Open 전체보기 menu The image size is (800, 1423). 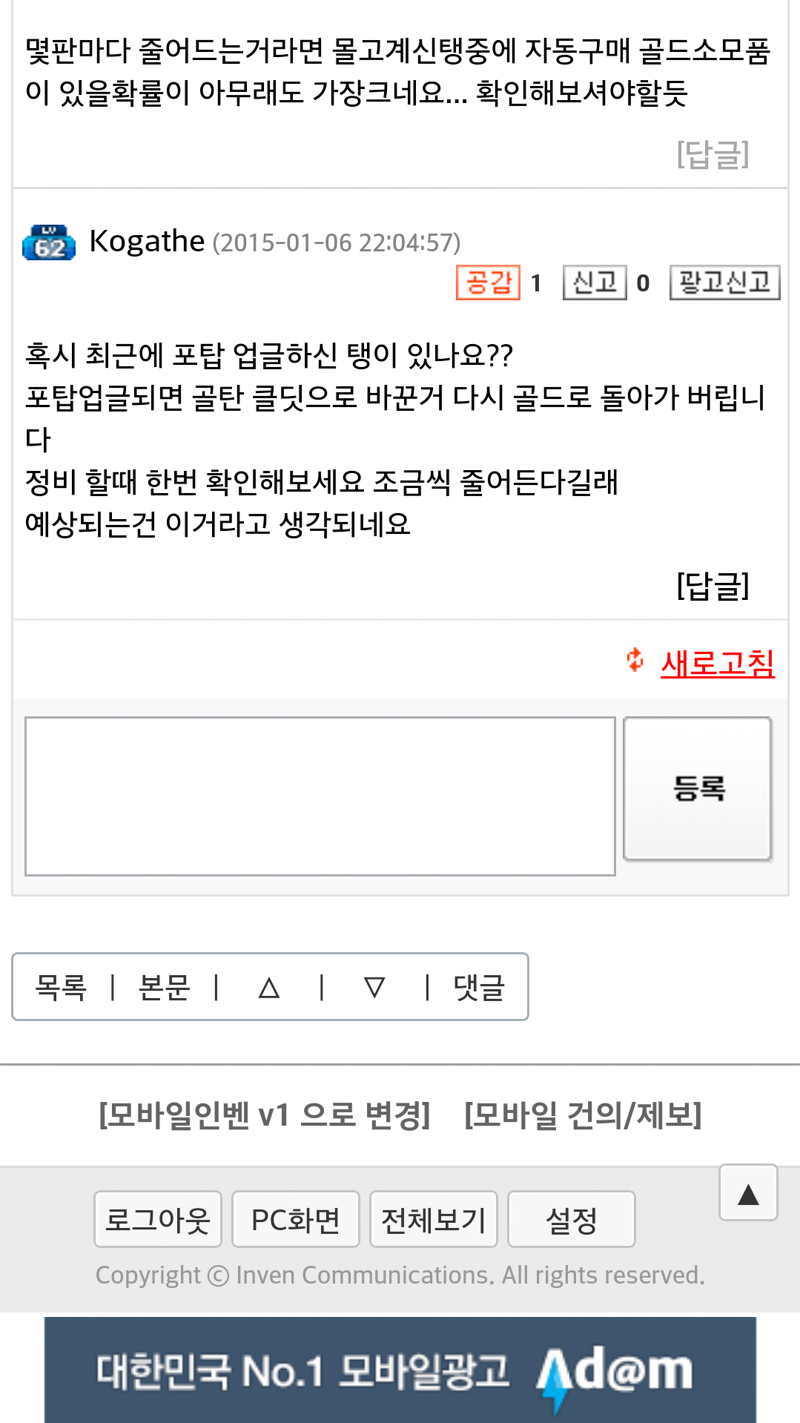point(434,1219)
